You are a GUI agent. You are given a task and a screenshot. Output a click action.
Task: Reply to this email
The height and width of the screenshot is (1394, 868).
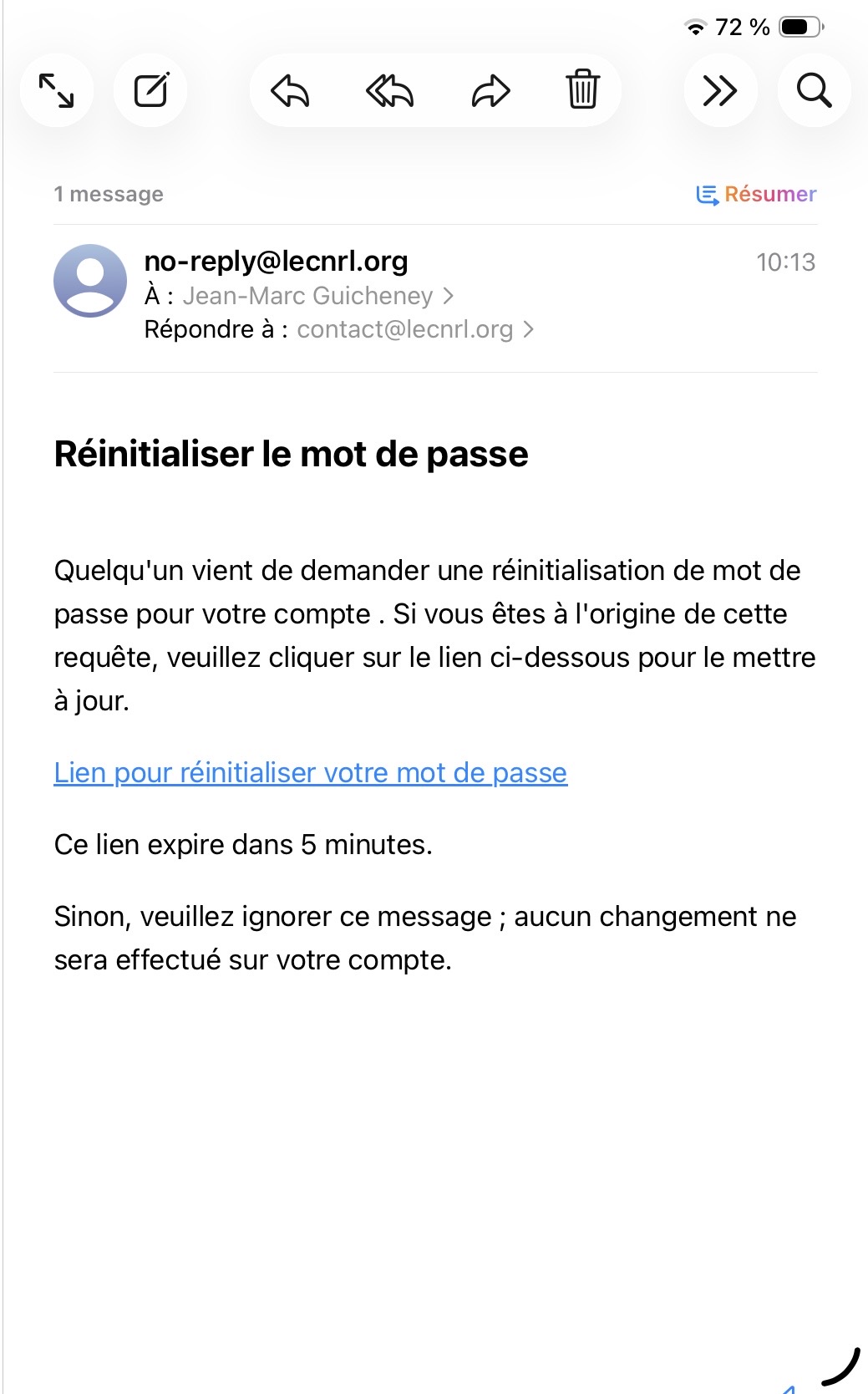(x=290, y=90)
